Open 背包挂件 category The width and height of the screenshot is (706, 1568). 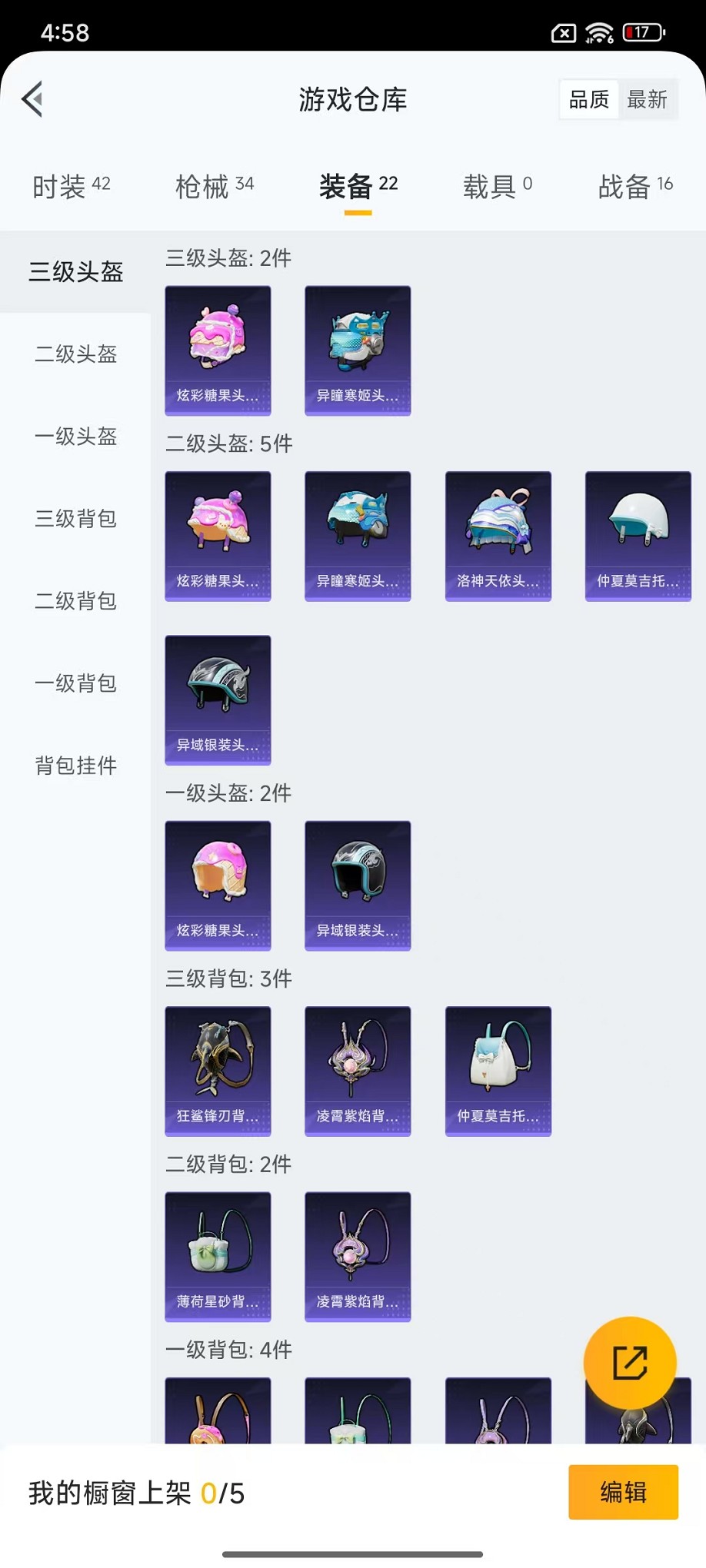click(75, 766)
